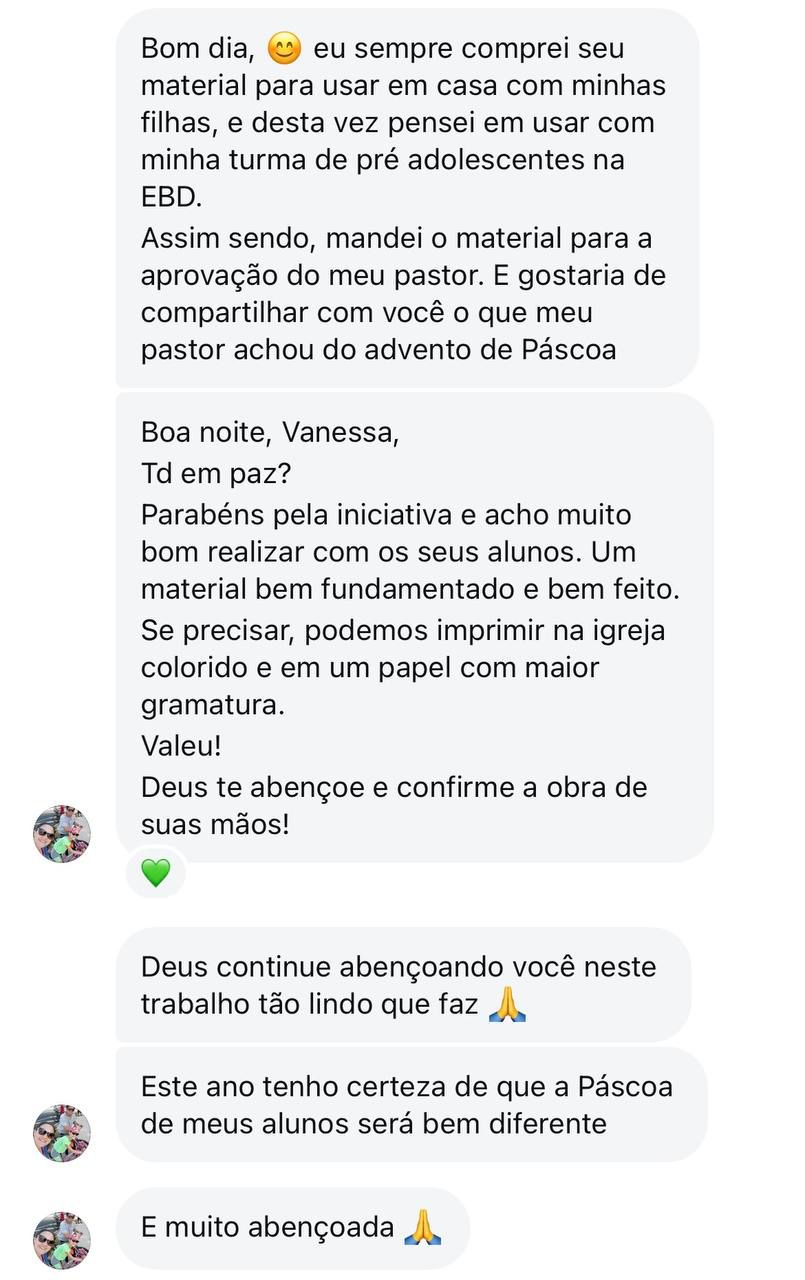Open sender's avatar beside "suas mãos!" message

62,834
